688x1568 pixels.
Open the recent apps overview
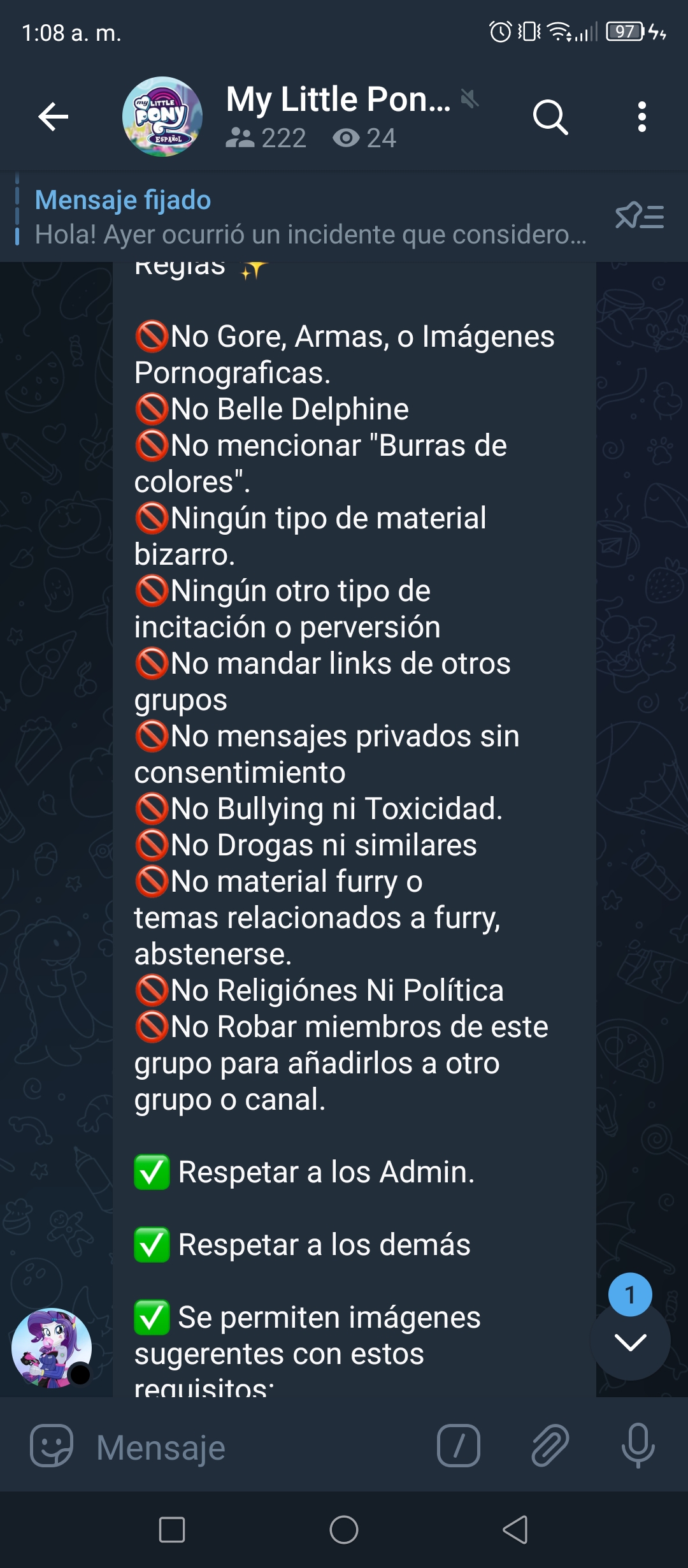[x=172, y=1530]
